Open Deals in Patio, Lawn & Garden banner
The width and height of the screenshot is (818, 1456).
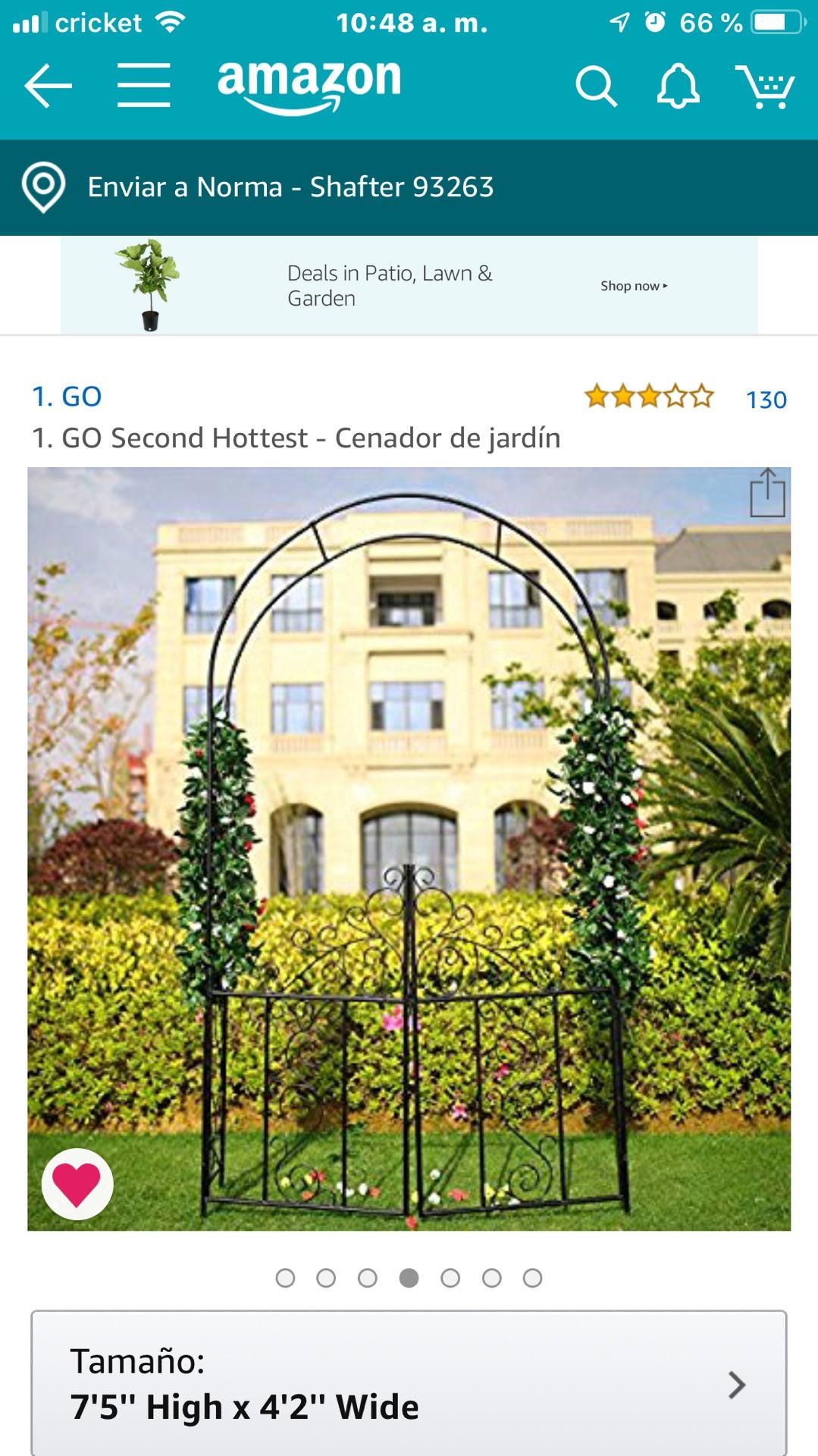[x=409, y=286]
